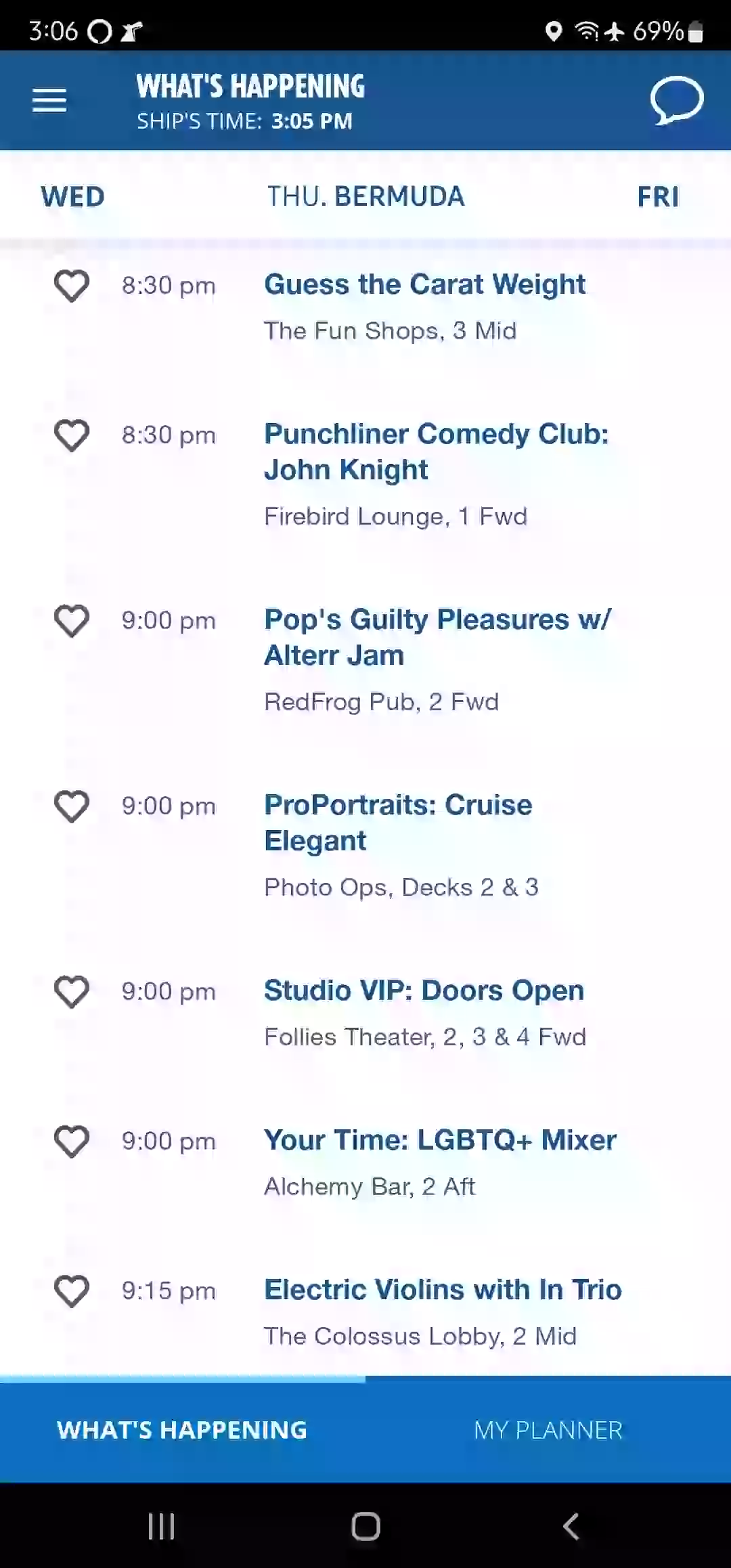731x1568 pixels.
Task: Open the chat bubble icon
Action: (x=677, y=100)
